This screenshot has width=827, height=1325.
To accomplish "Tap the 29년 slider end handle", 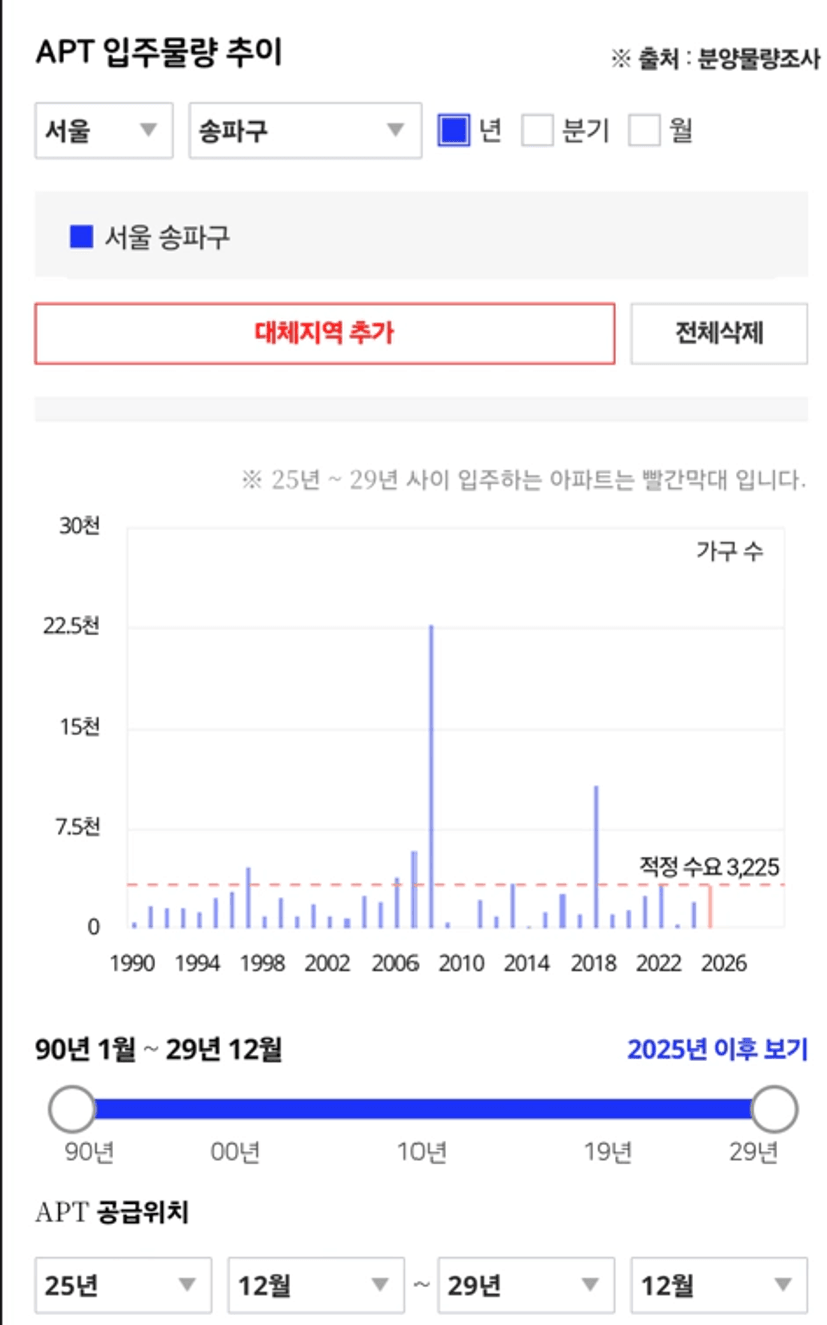I will 774,1109.
